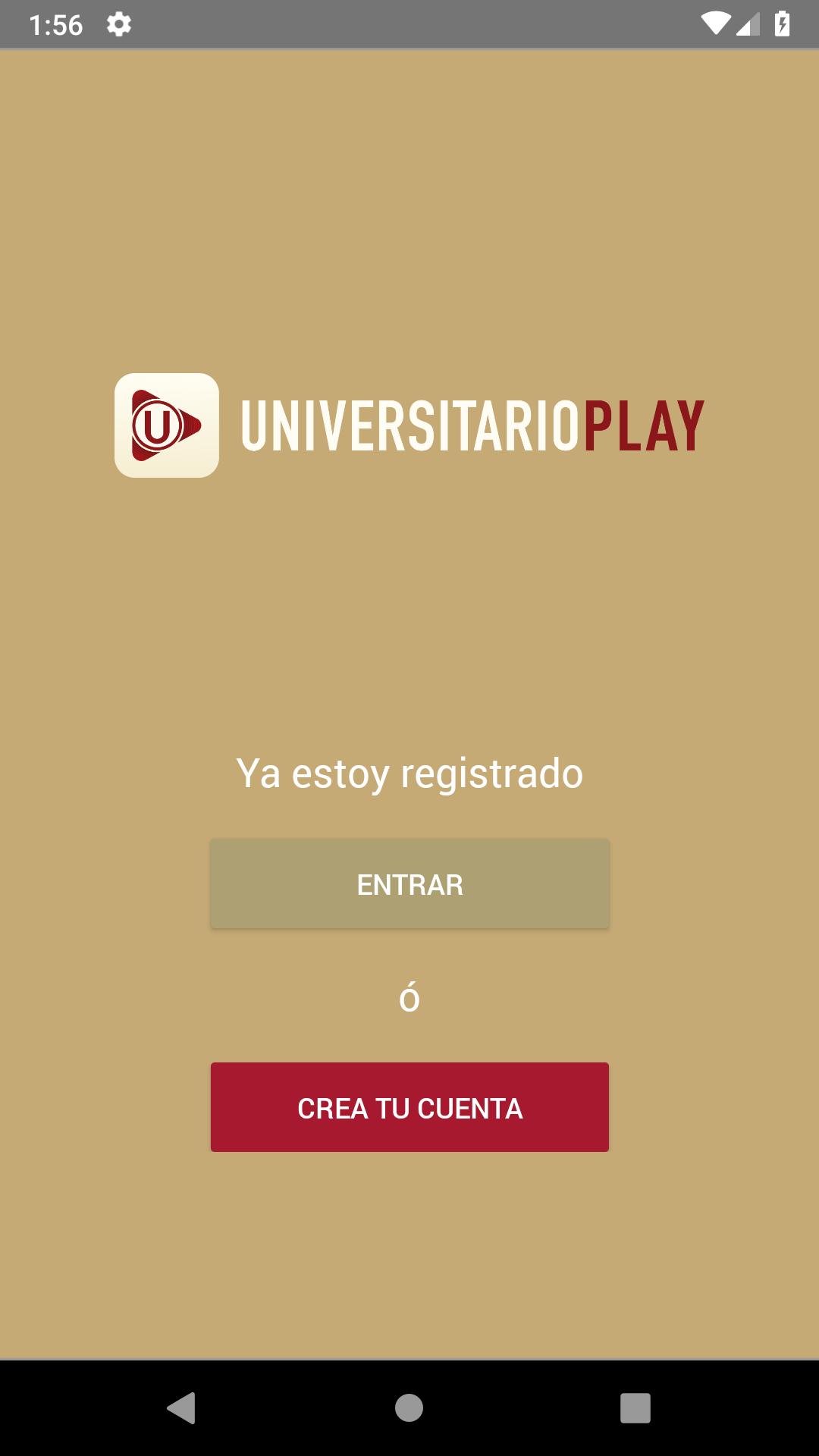
Task: Go back using the system back button
Action: [181, 1408]
